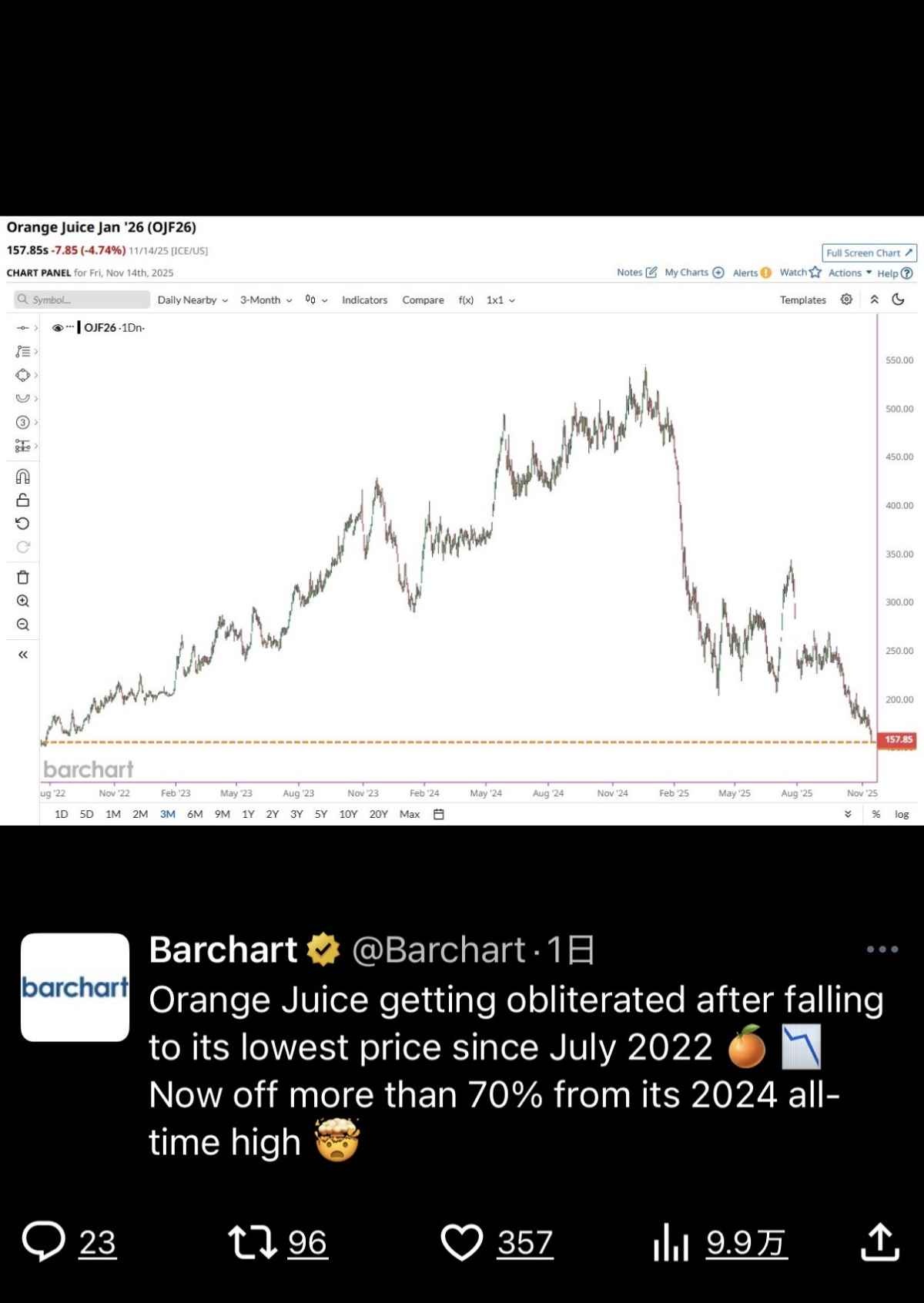View post analytics with 9.9万 views
The width and height of the screenshot is (924, 1303).
pos(670,1242)
